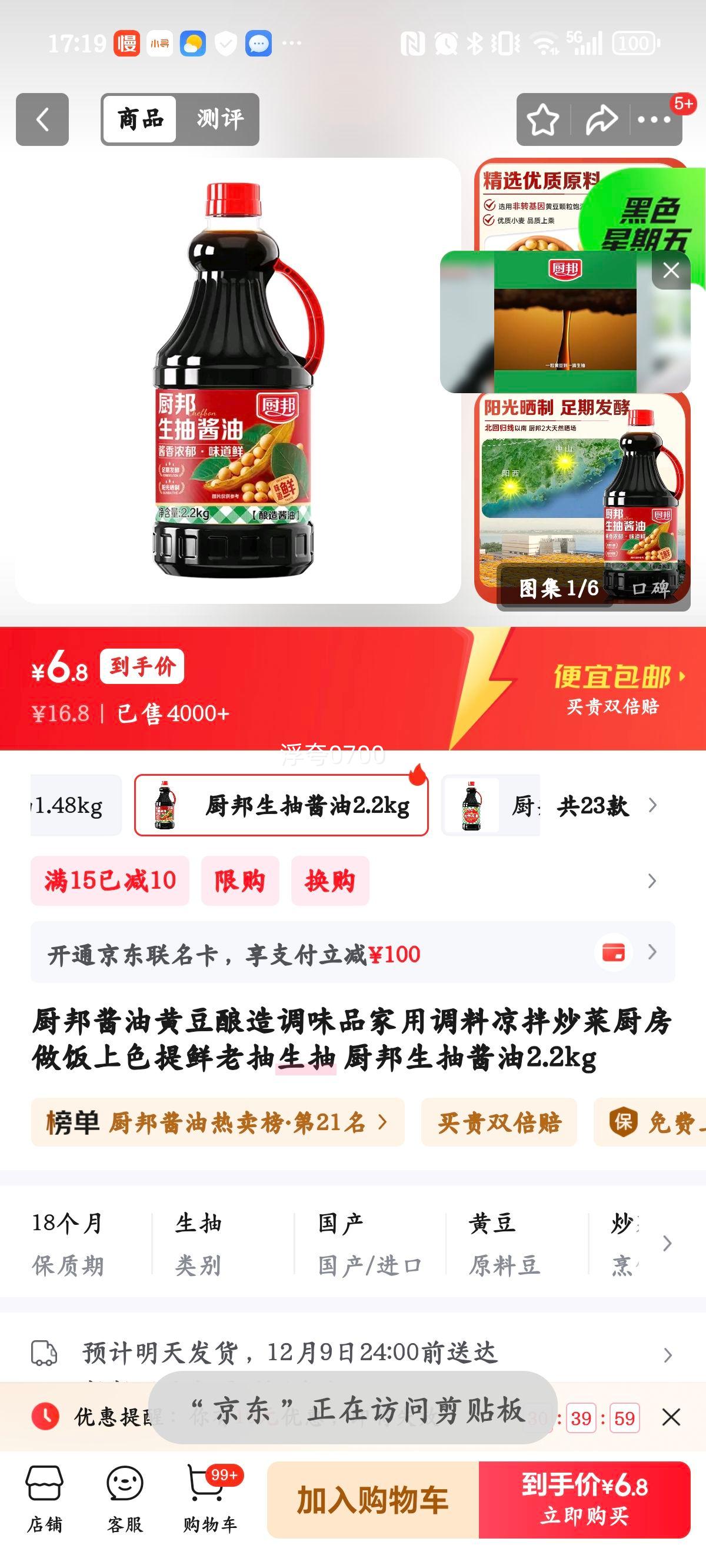Open sharing options via the share icon

[x=600, y=119]
